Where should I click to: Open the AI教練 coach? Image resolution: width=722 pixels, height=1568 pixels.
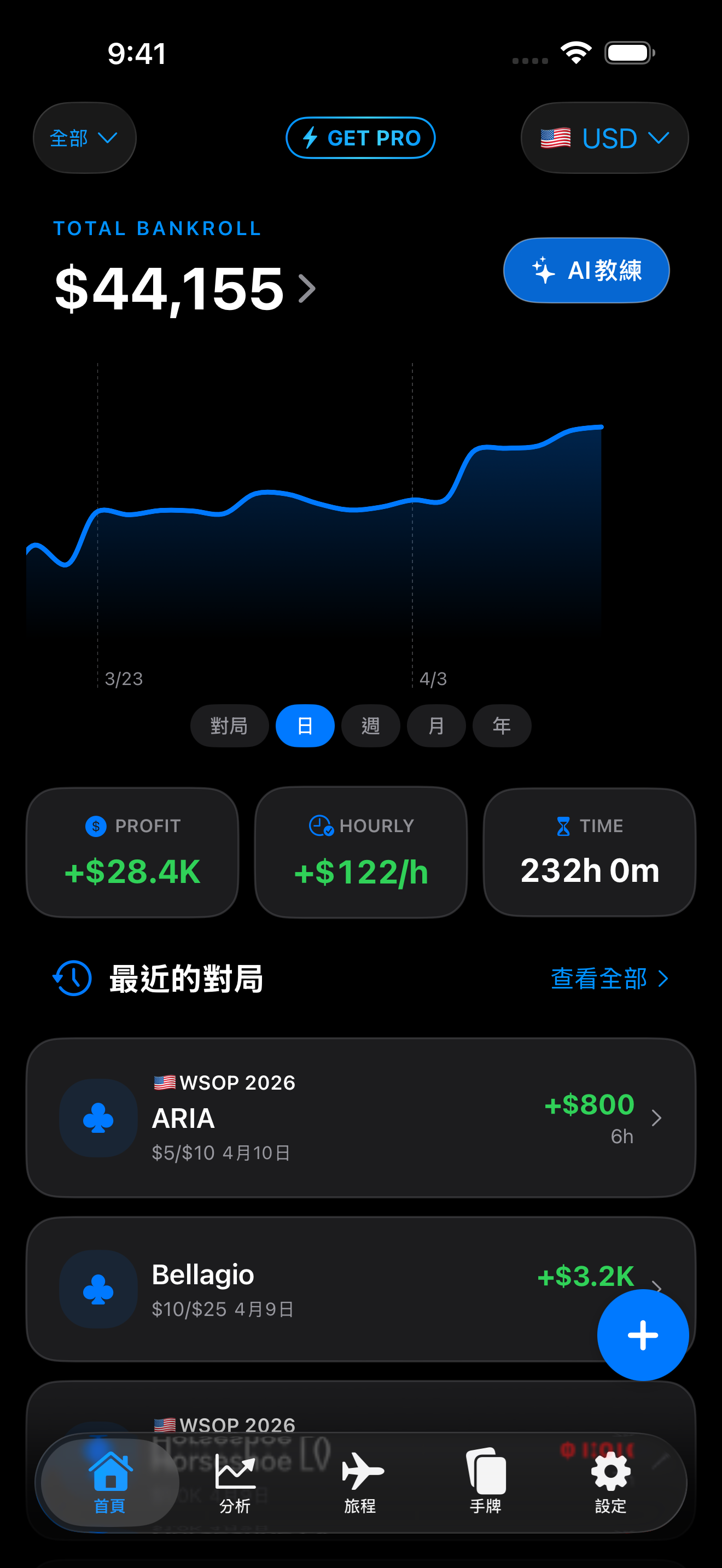[x=586, y=270]
